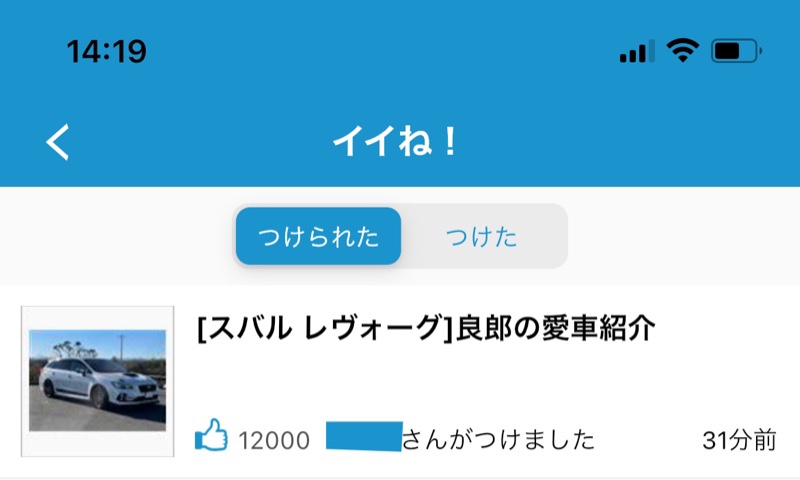
Task: Go back using the header arrow
Action: coord(58,142)
